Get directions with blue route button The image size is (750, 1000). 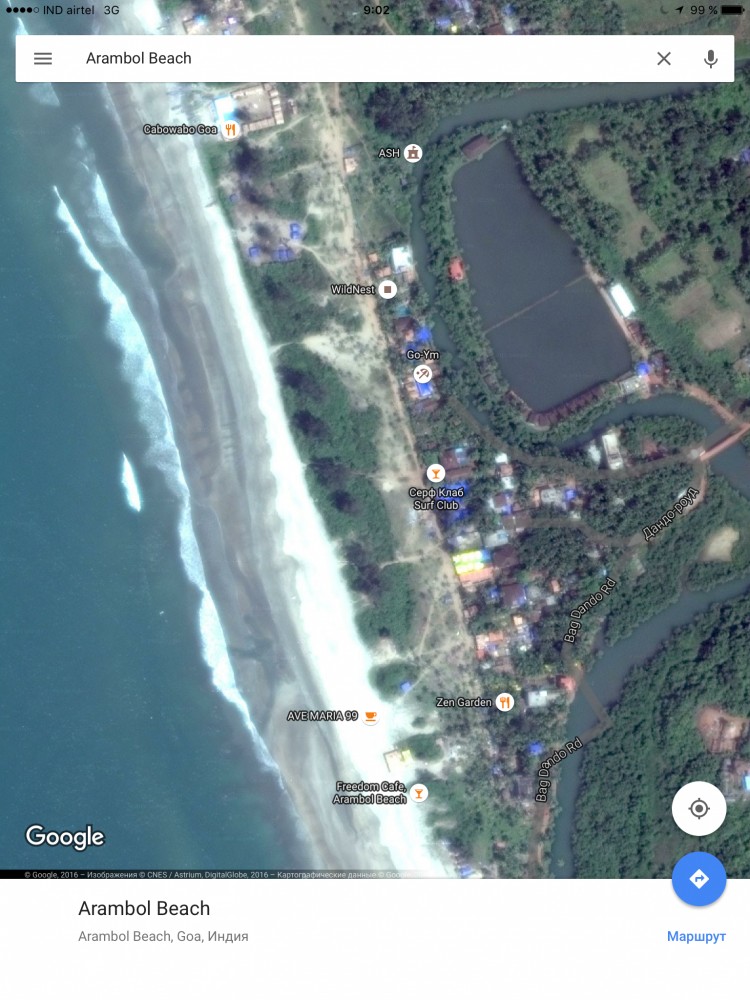[699, 879]
